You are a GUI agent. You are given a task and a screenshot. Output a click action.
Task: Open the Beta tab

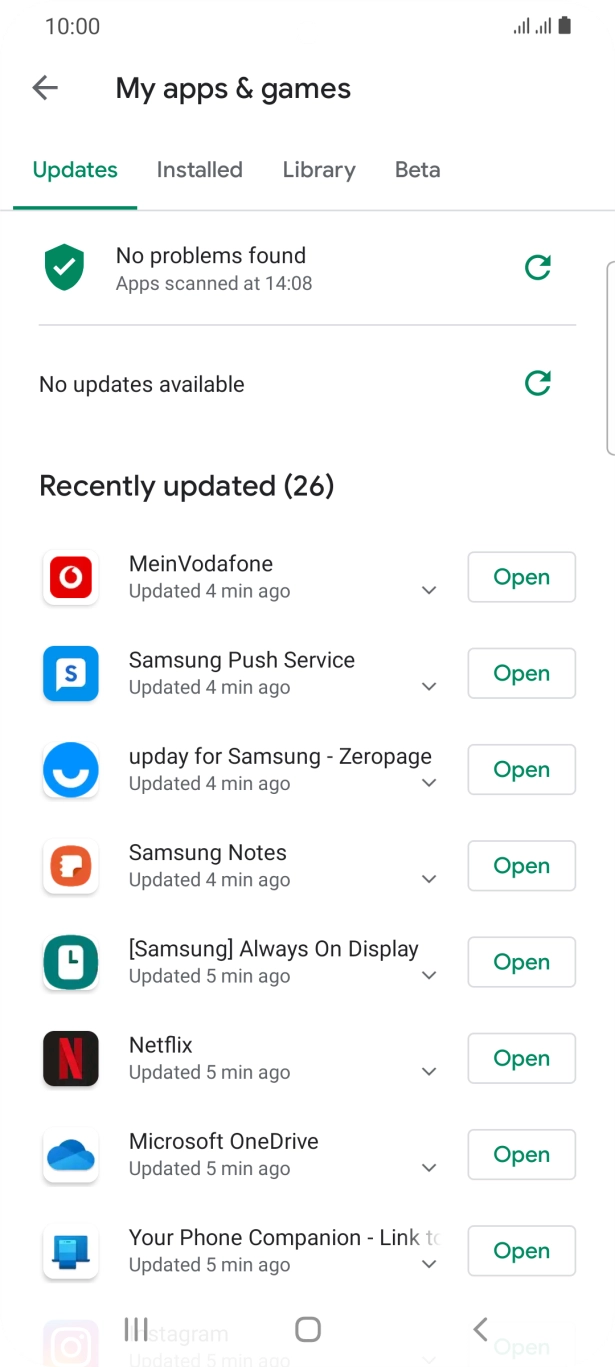[x=417, y=170]
